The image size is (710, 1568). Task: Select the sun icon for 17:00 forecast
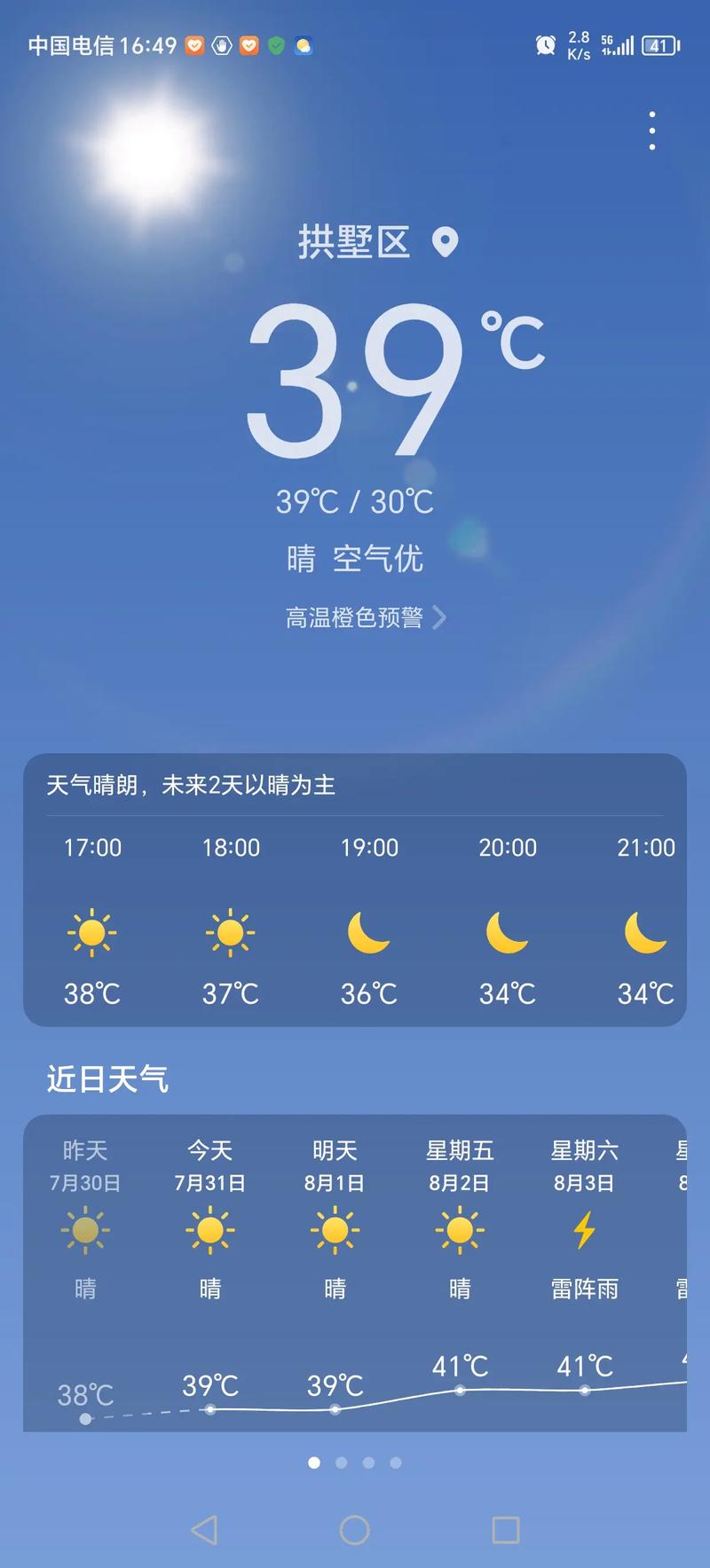tap(92, 931)
